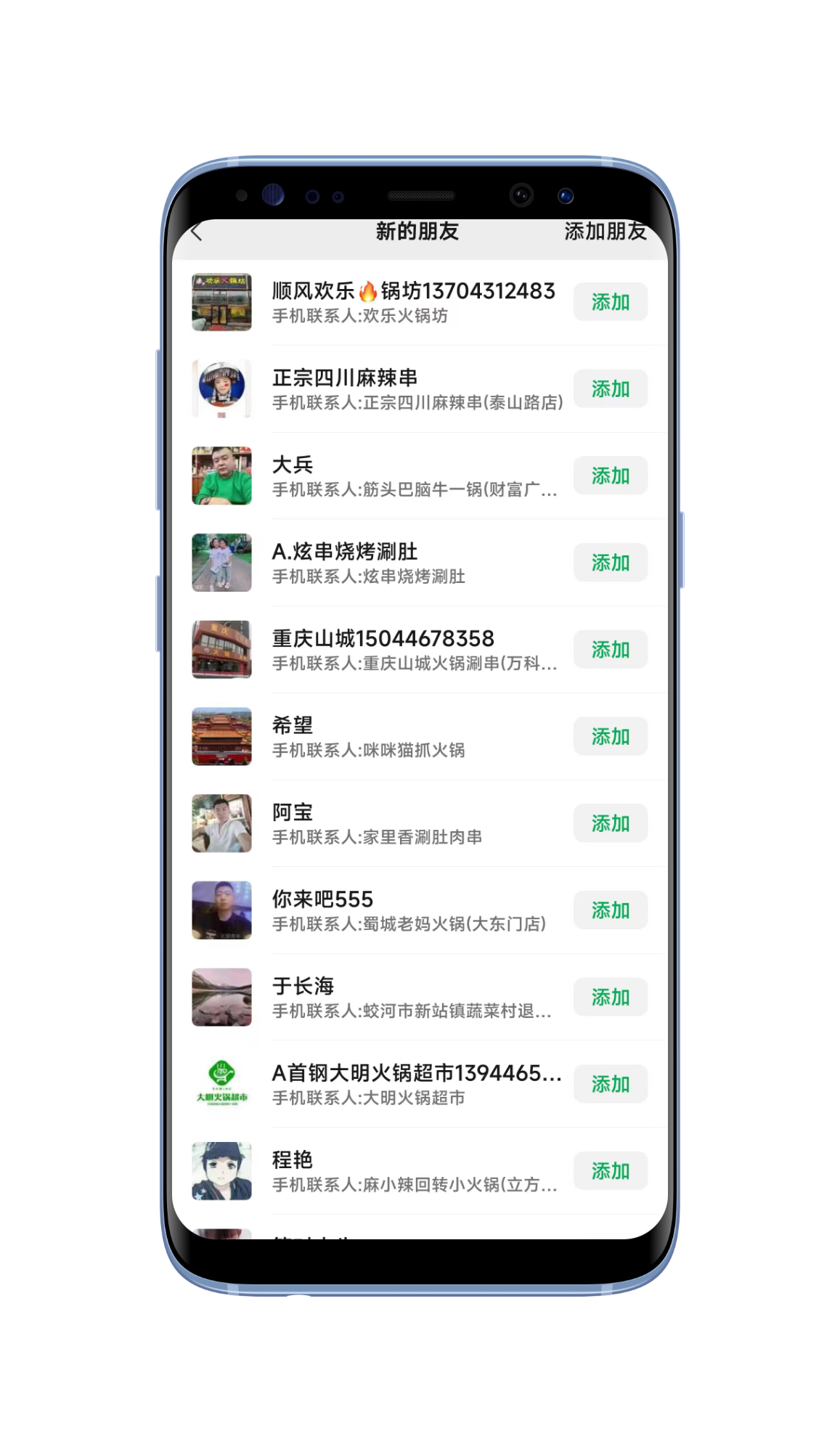Go back using the top-left arrow
Image resolution: width=840 pixels, height=1452 pixels.
click(196, 233)
